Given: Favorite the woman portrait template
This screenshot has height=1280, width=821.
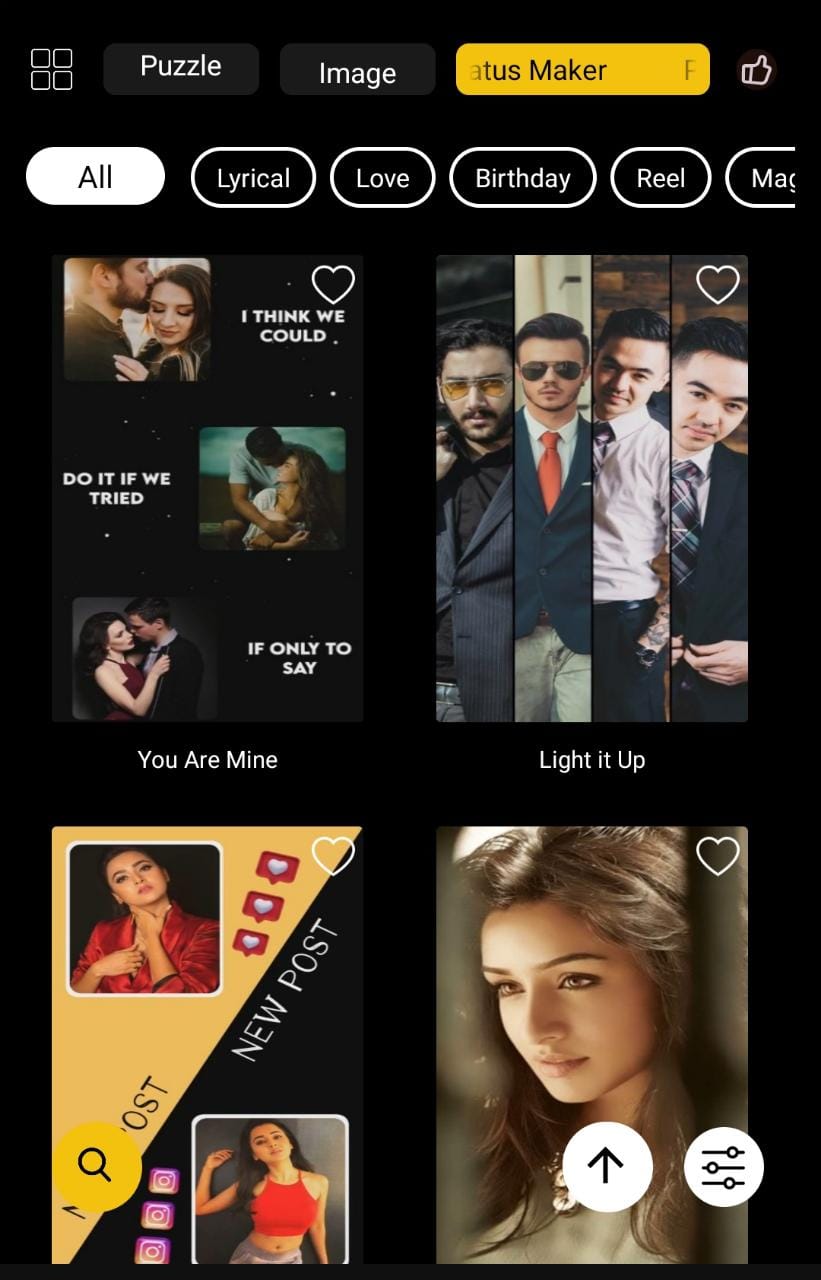Looking at the screenshot, I should 717,856.
